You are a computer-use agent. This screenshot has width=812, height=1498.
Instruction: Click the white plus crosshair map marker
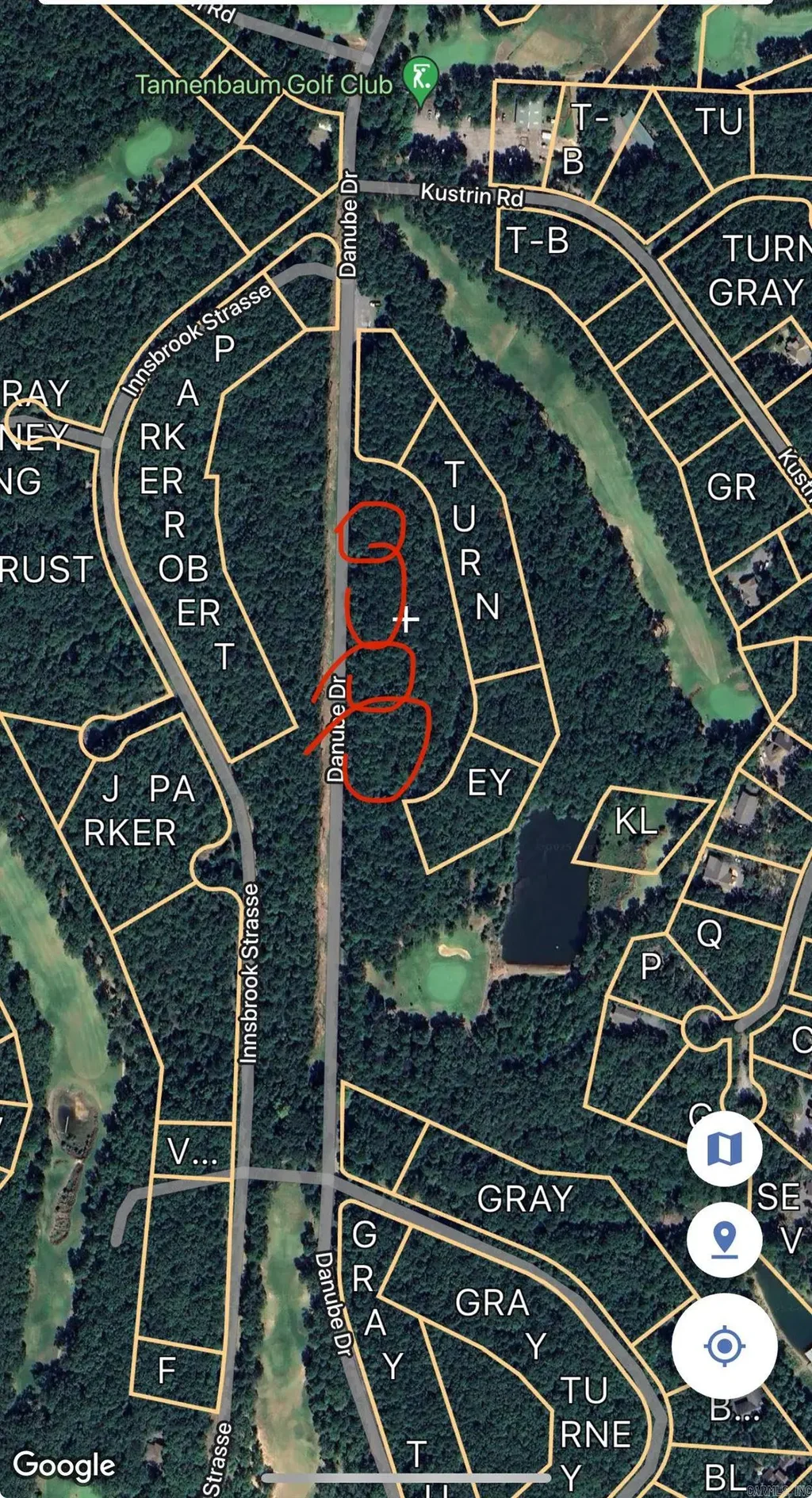point(407,619)
